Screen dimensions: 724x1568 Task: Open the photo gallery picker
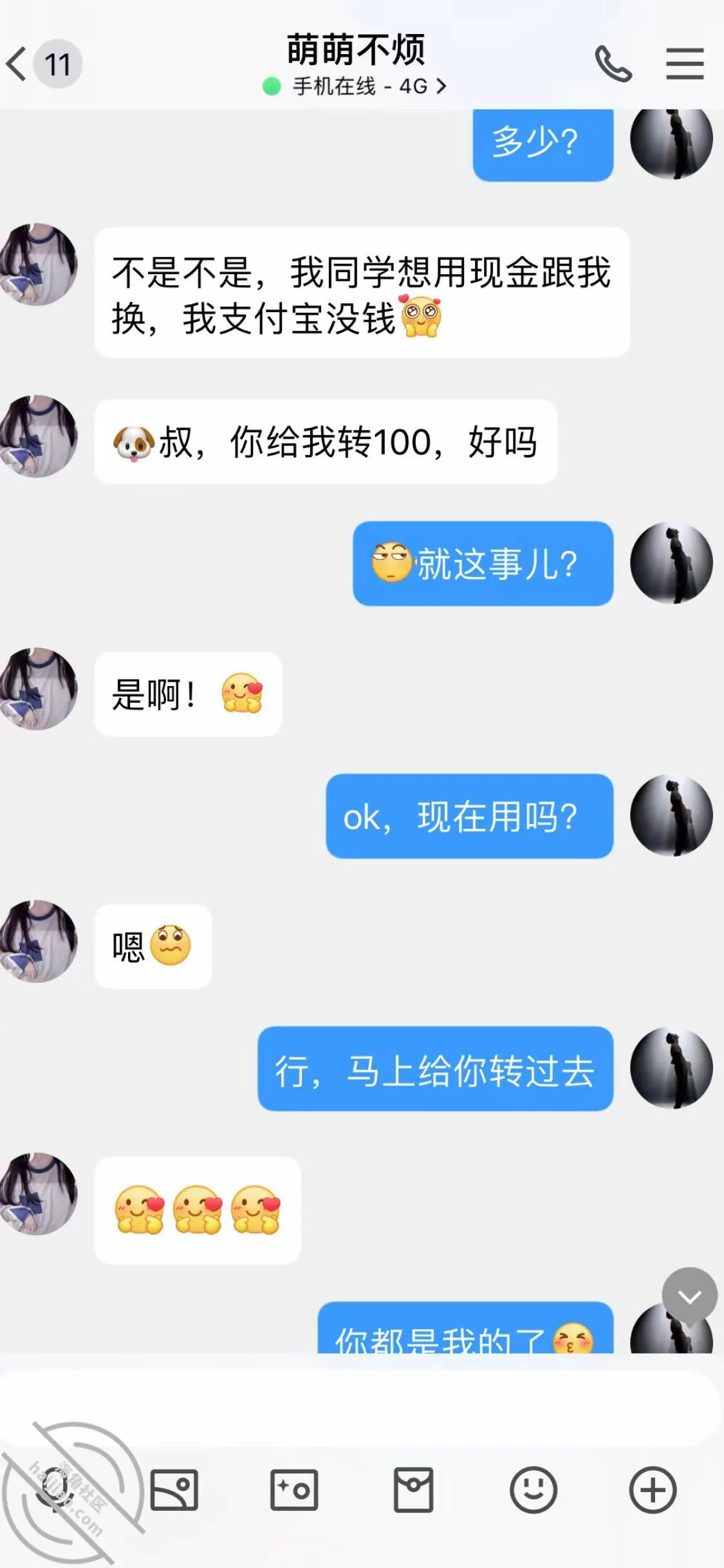[174, 1489]
